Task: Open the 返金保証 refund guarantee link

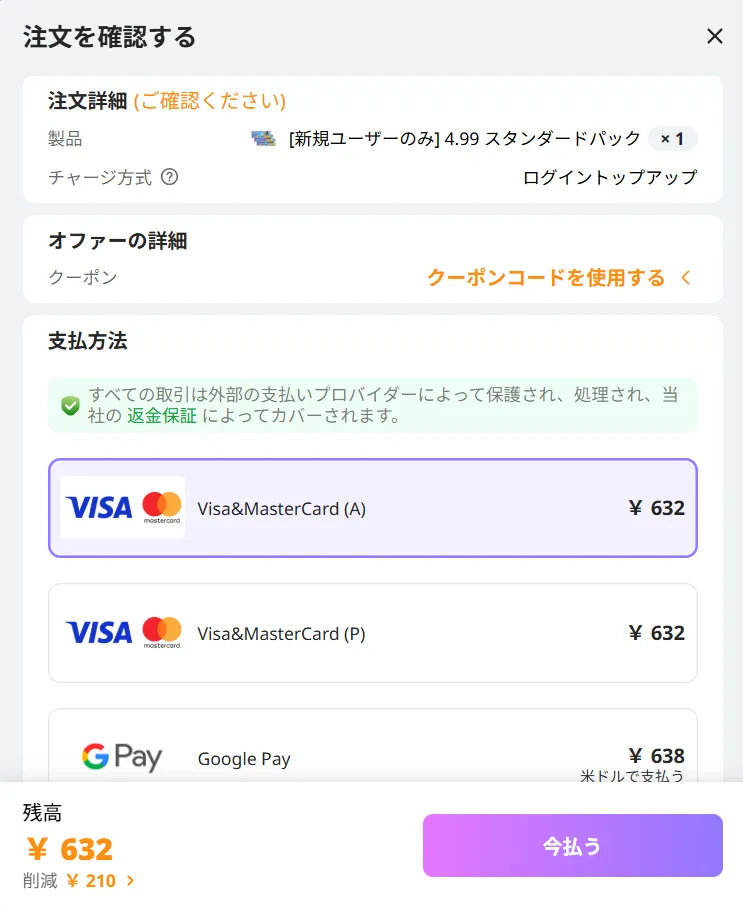Action: pos(162,416)
